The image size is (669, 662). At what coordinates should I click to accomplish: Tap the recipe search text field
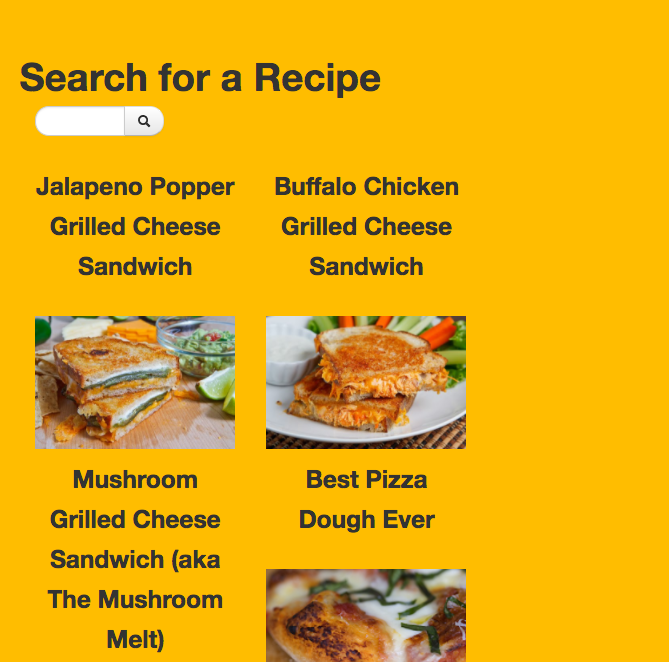pos(80,121)
